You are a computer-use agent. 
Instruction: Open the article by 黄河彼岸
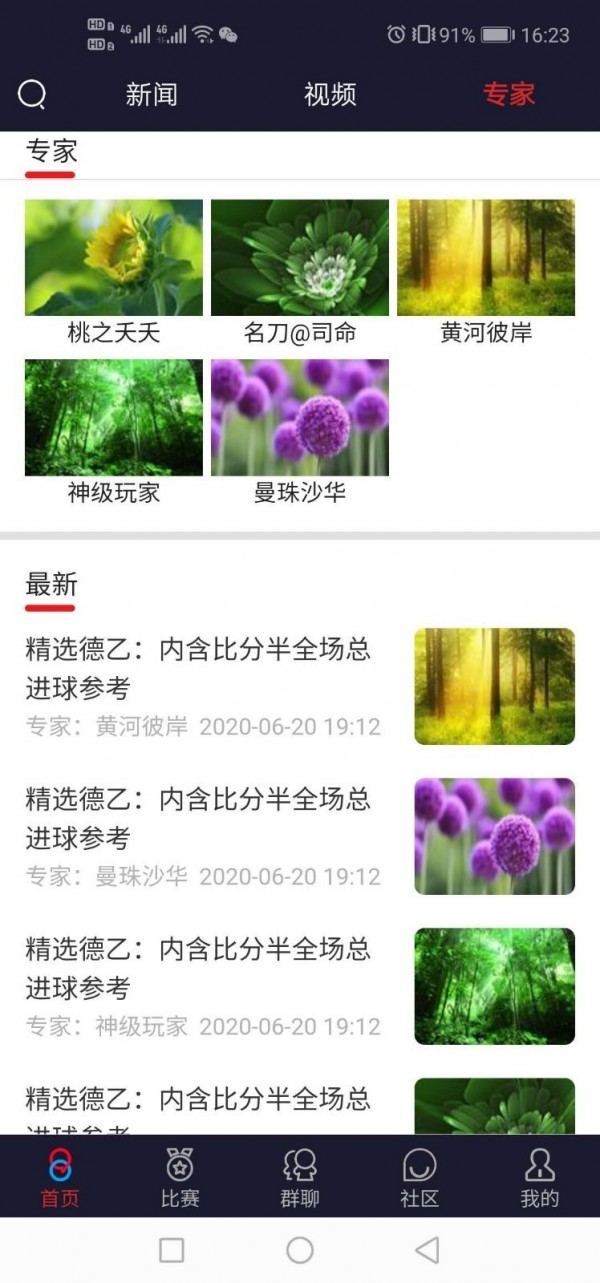(x=200, y=686)
